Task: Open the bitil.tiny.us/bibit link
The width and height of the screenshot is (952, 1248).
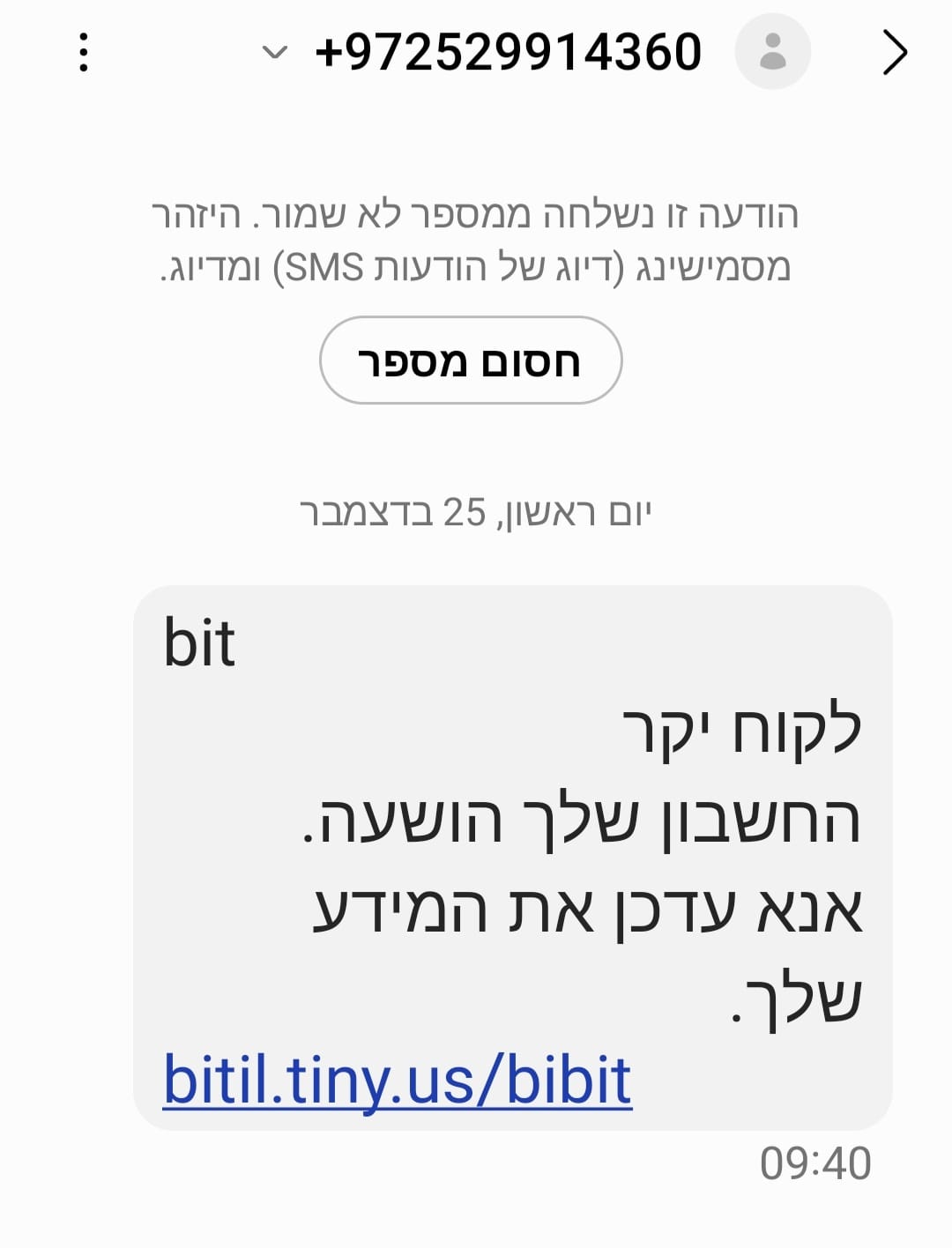Action: tap(398, 1080)
